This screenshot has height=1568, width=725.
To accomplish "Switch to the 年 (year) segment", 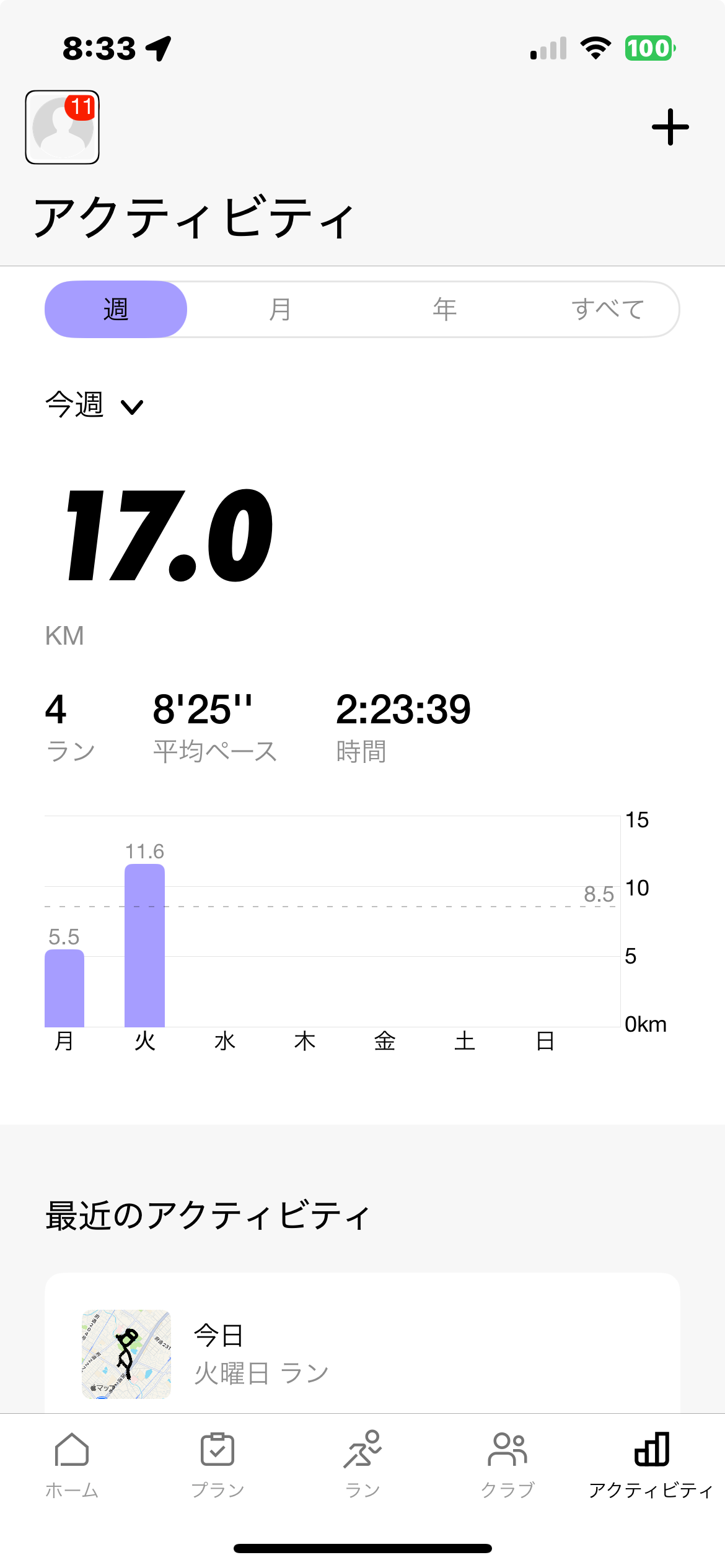I will (x=444, y=309).
